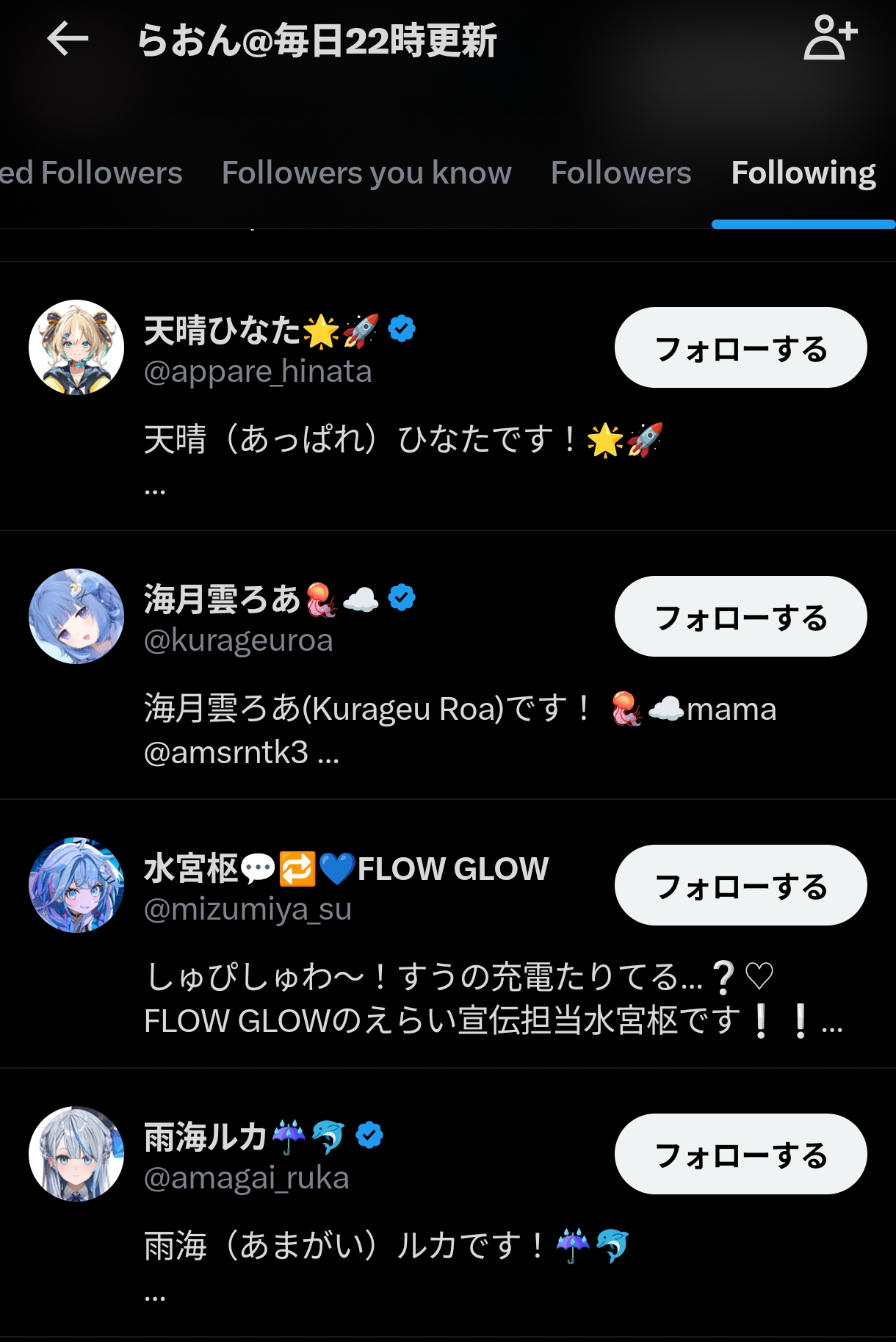Follow 雨海ルカ with the フォローする button
896x1342 pixels.
pos(740,1155)
